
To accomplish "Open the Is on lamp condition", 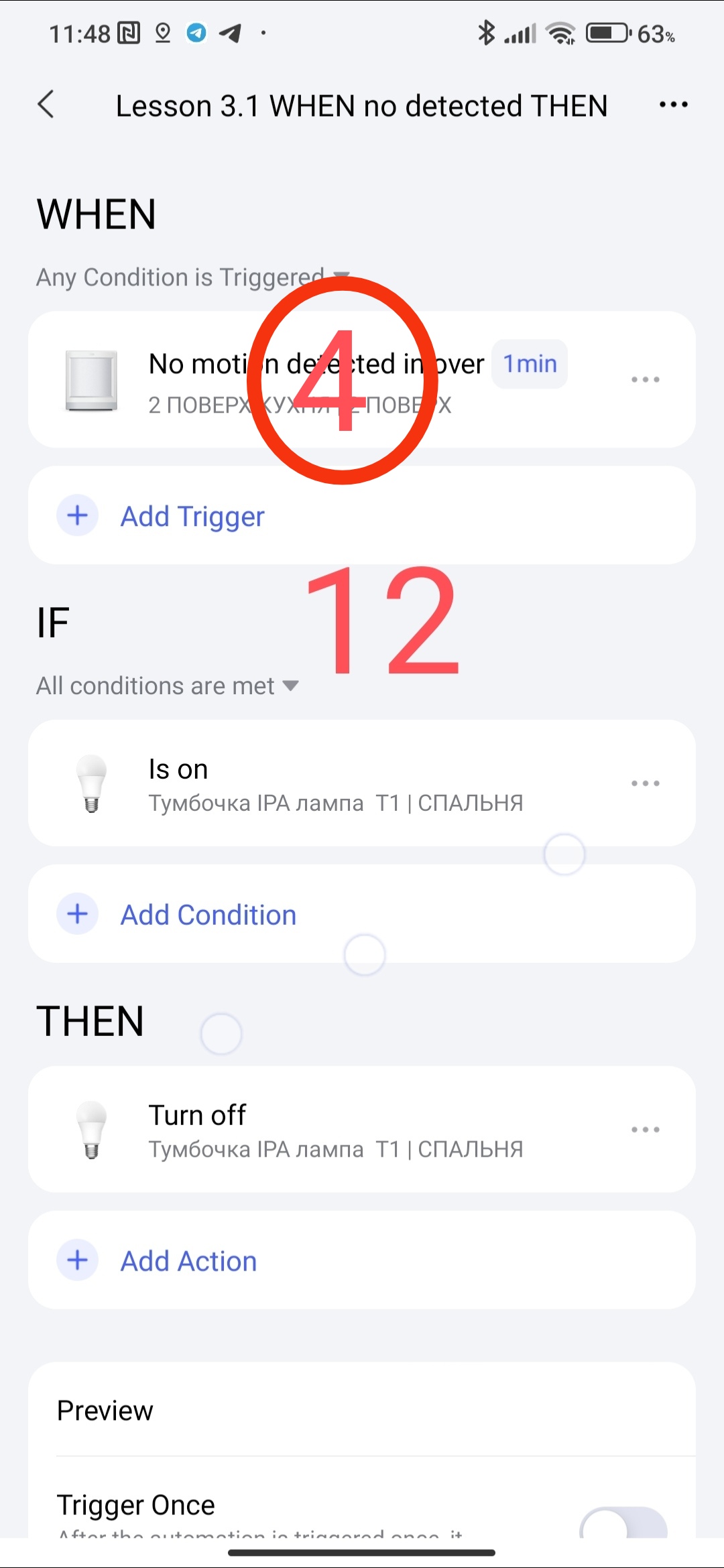I will pos(335,783).
